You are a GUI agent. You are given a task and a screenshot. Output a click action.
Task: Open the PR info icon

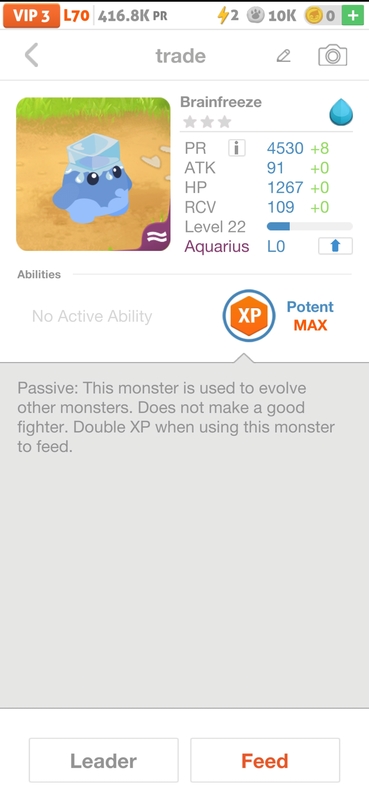[236, 148]
